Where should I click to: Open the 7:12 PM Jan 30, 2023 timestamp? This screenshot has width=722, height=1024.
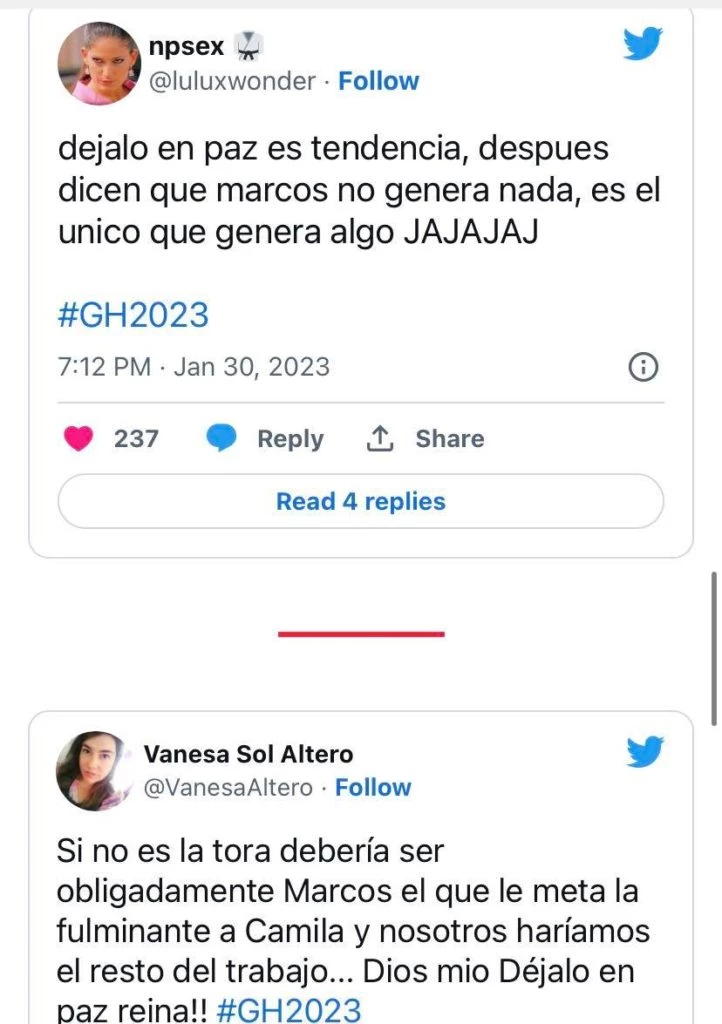[193, 367]
